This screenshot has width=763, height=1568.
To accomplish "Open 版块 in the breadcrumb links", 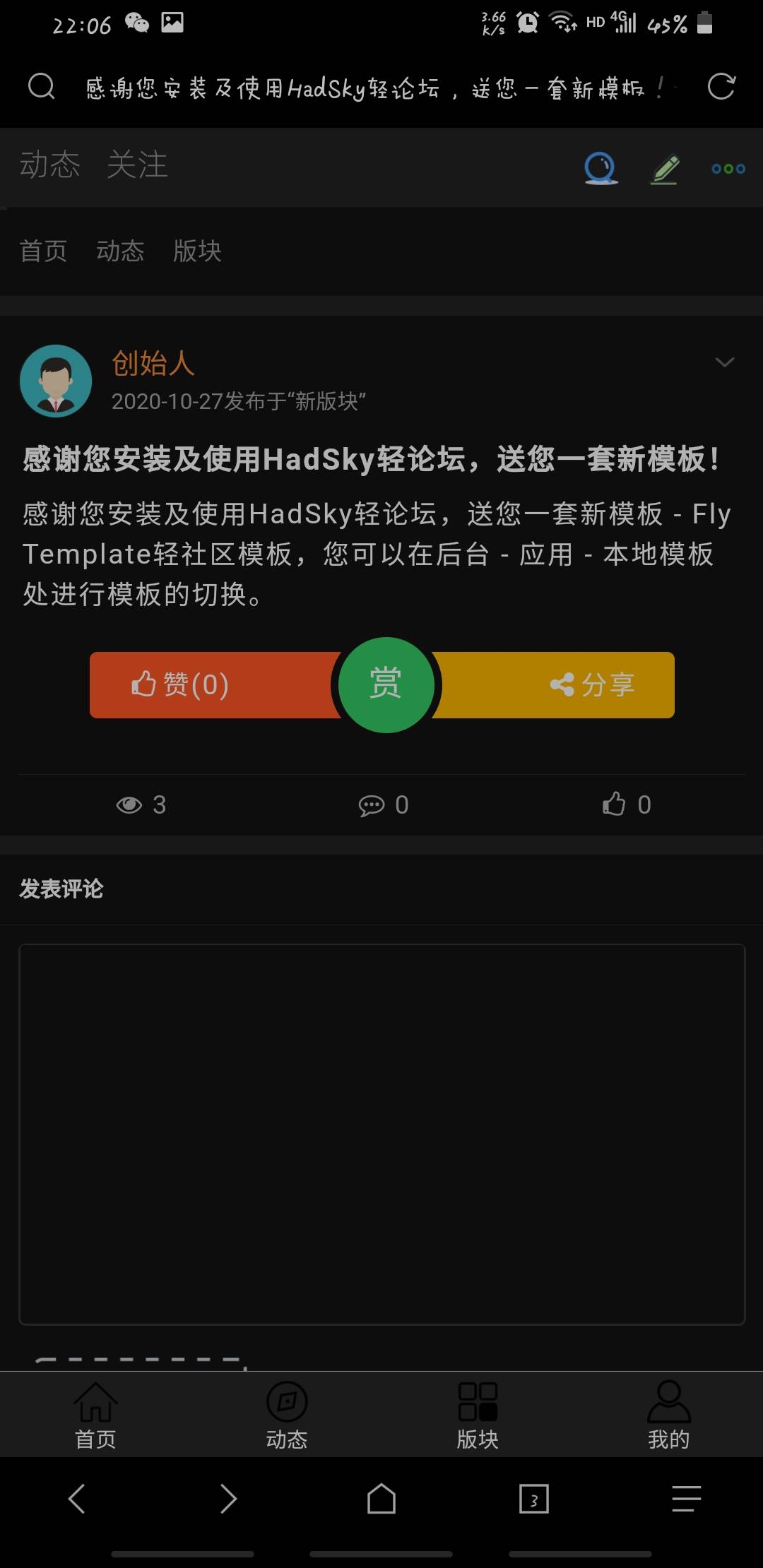I will click(x=197, y=251).
